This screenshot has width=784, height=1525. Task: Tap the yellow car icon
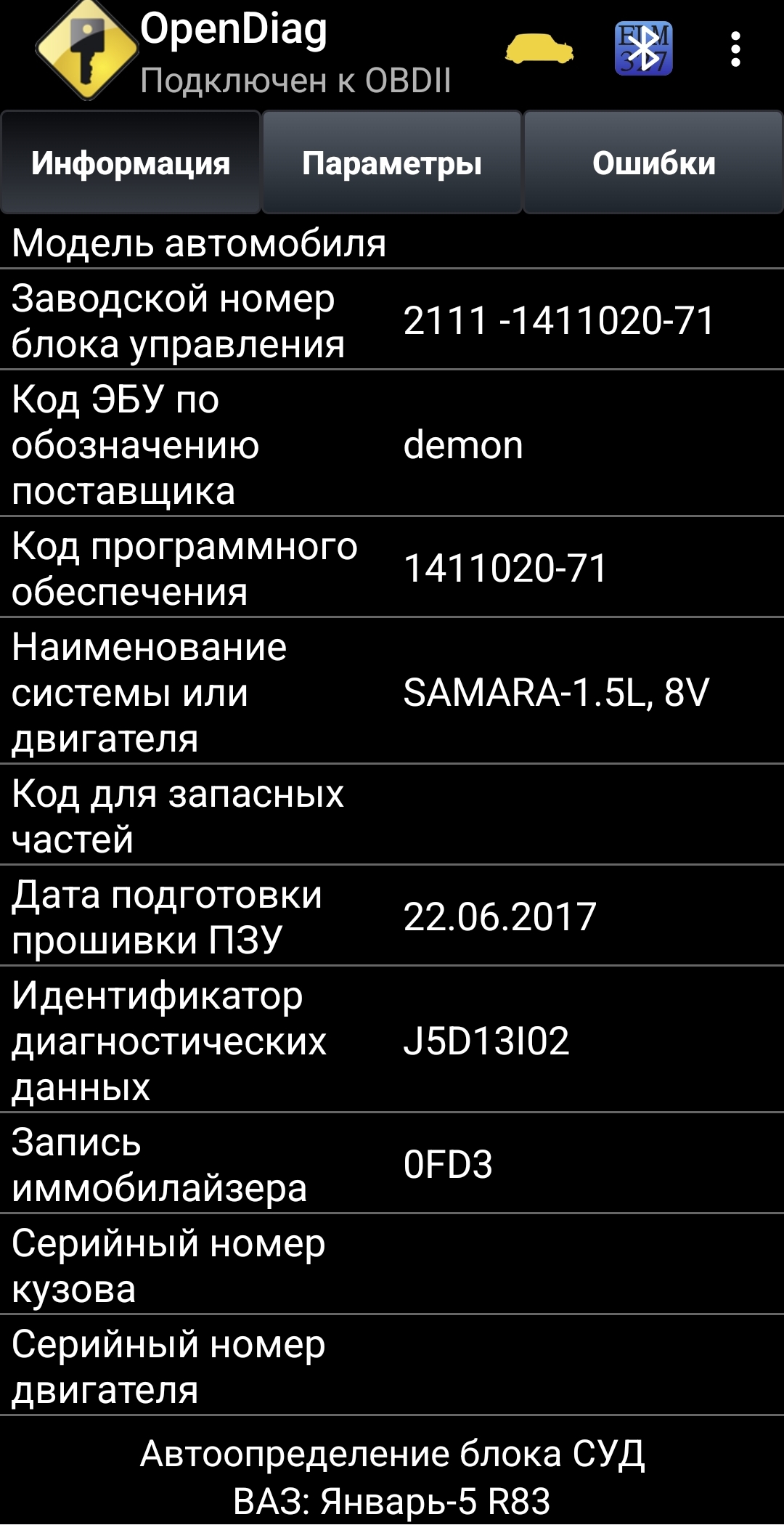point(539,49)
